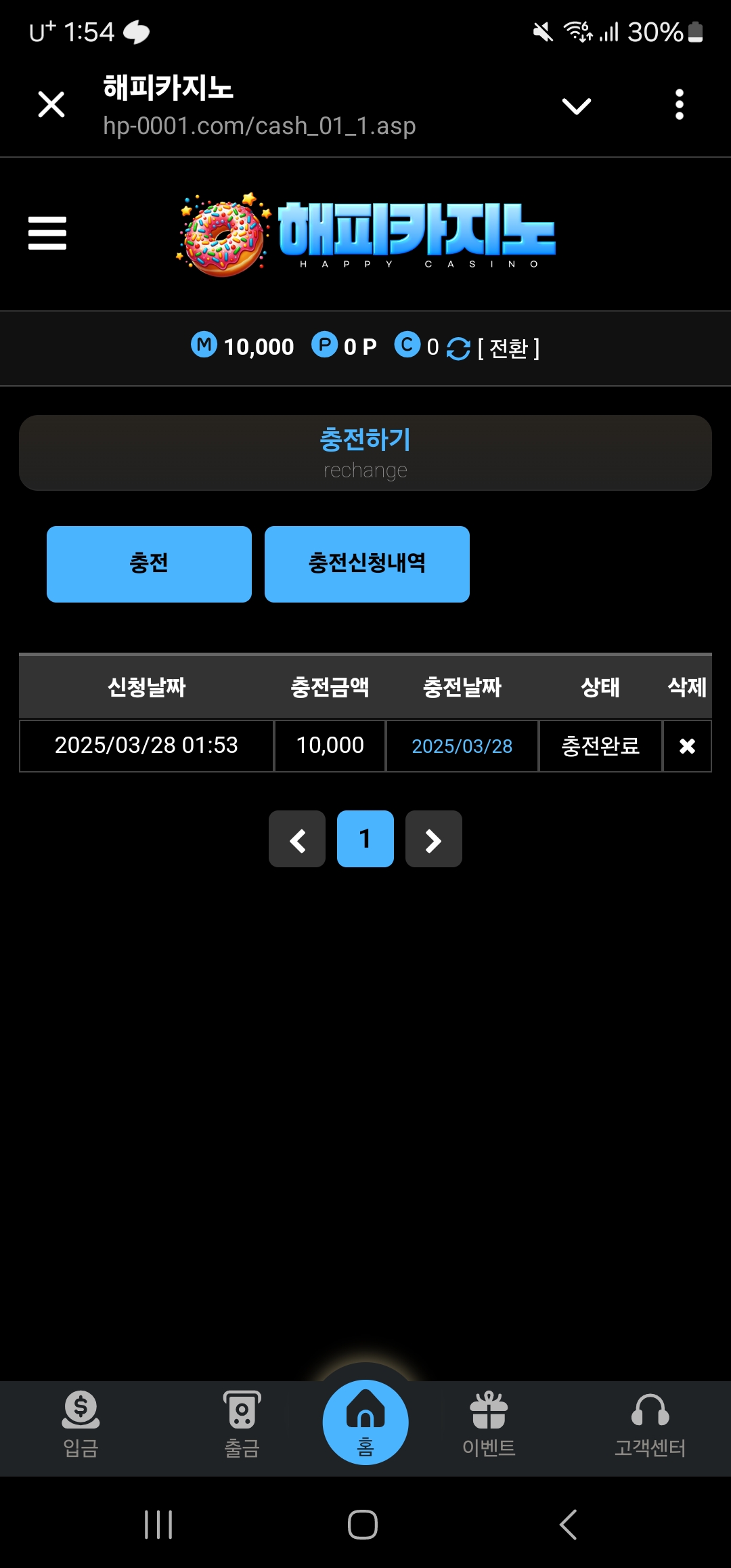This screenshot has width=731, height=1568.
Task: Delete the 2025/03/28 recharge record
Action: (x=687, y=746)
